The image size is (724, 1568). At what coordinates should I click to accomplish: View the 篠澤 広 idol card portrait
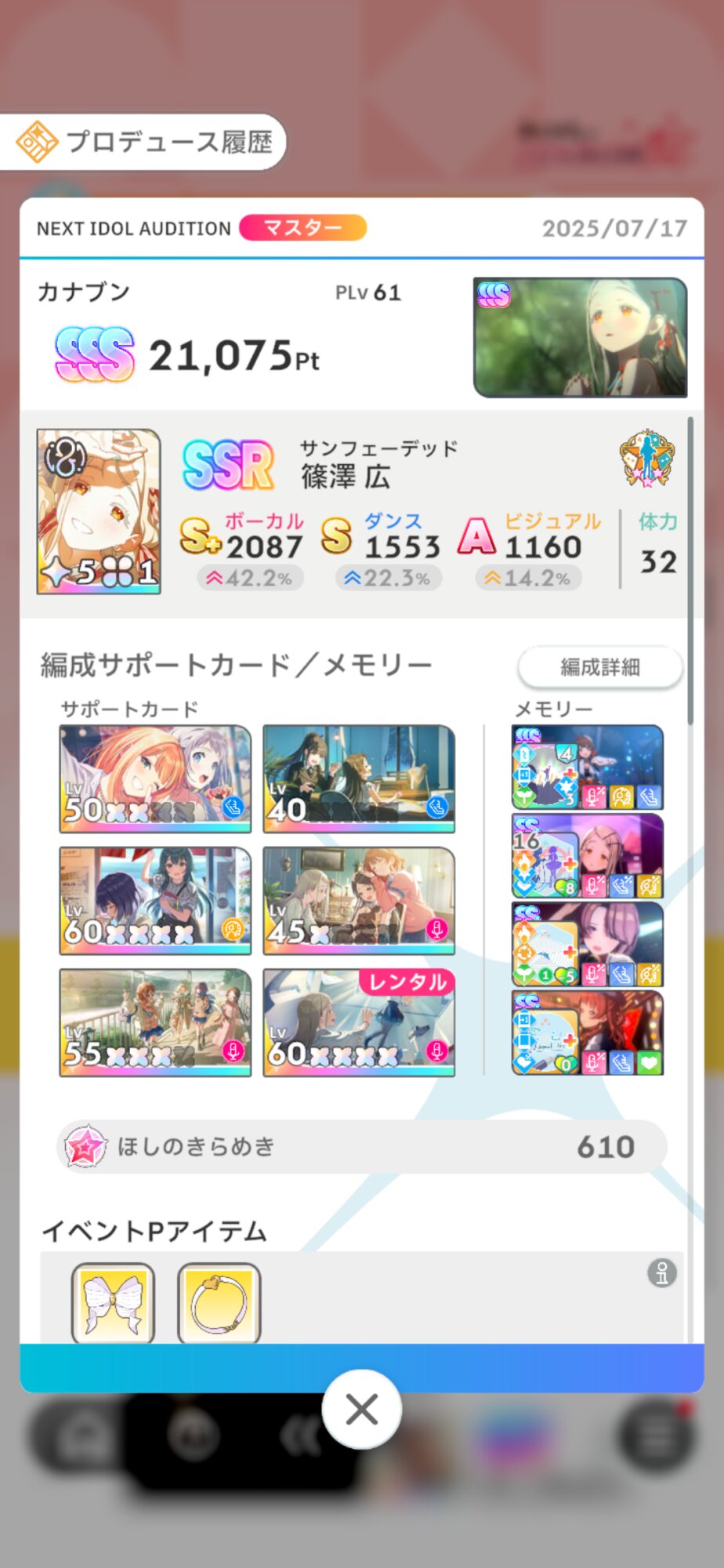pos(99,511)
